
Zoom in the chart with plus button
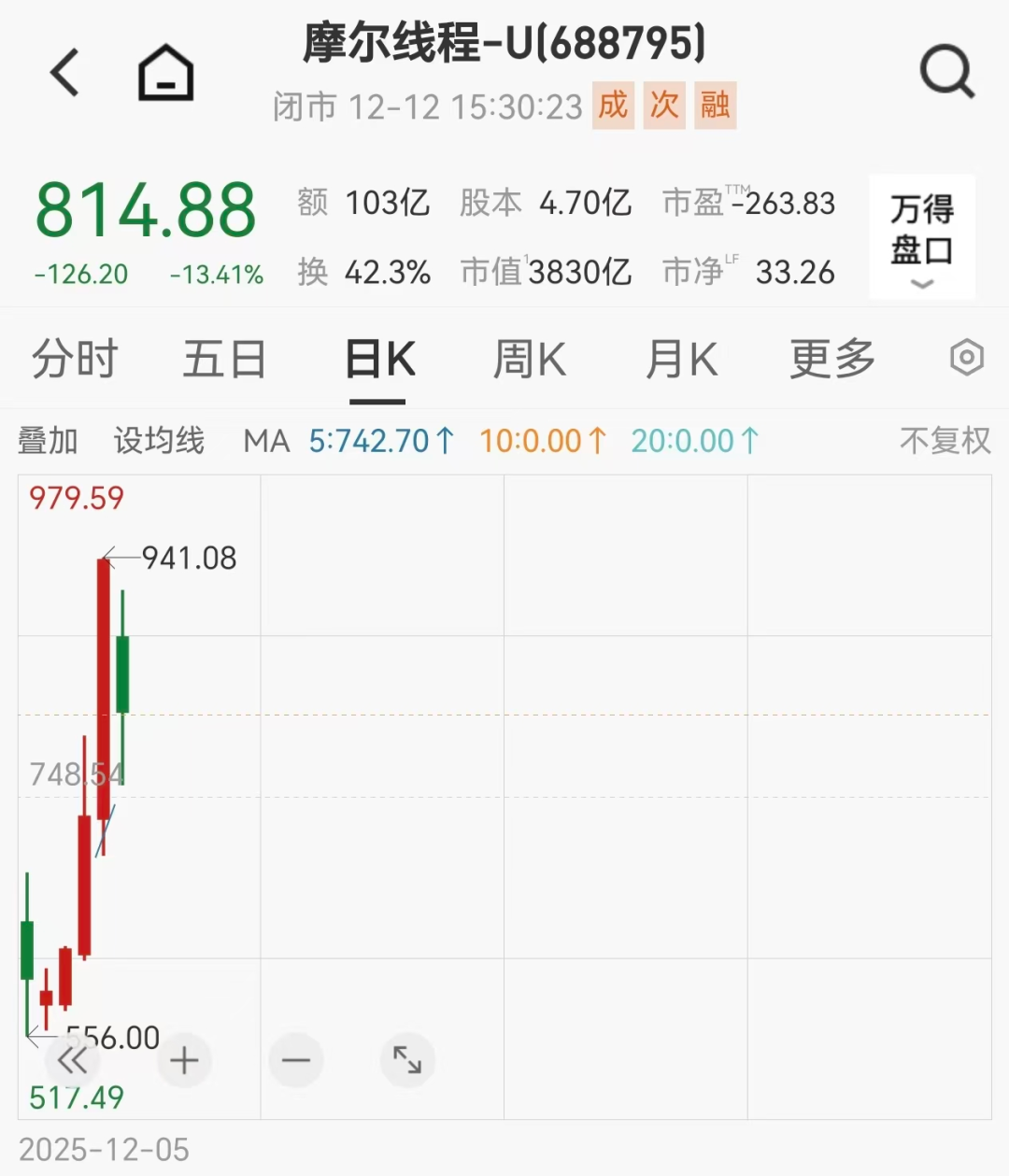[x=184, y=1060]
